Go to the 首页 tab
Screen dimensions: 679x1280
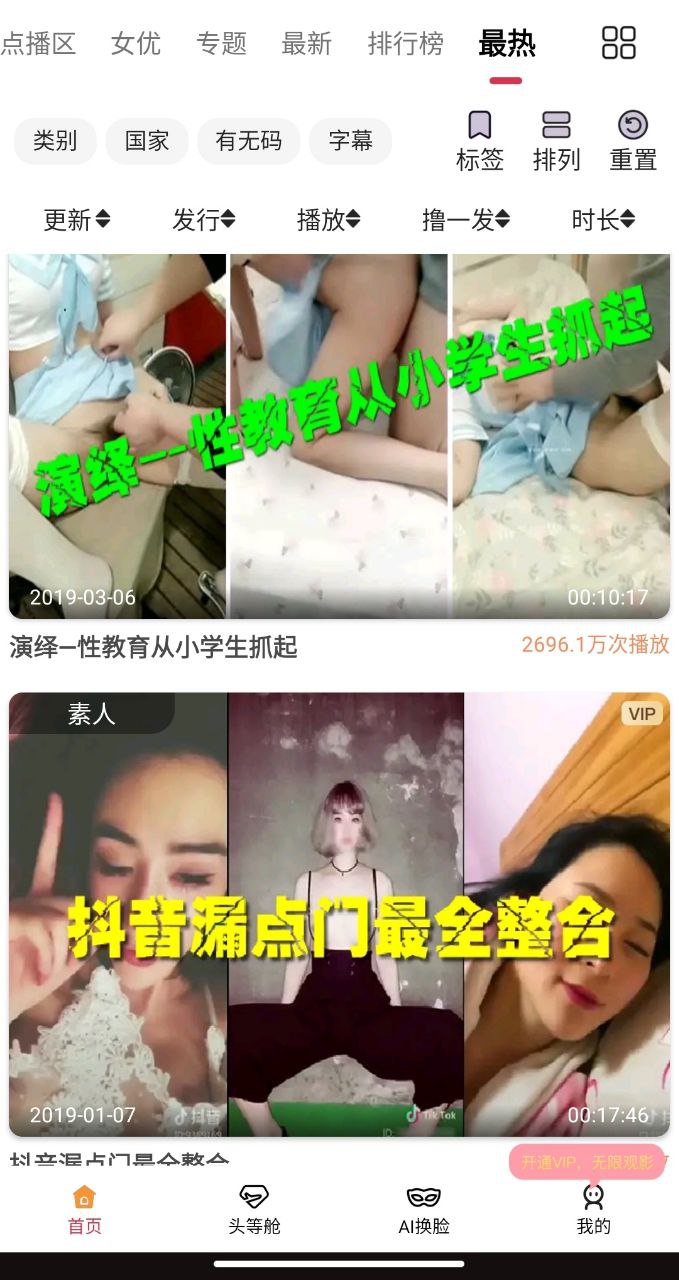pyautogui.click(x=85, y=1210)
